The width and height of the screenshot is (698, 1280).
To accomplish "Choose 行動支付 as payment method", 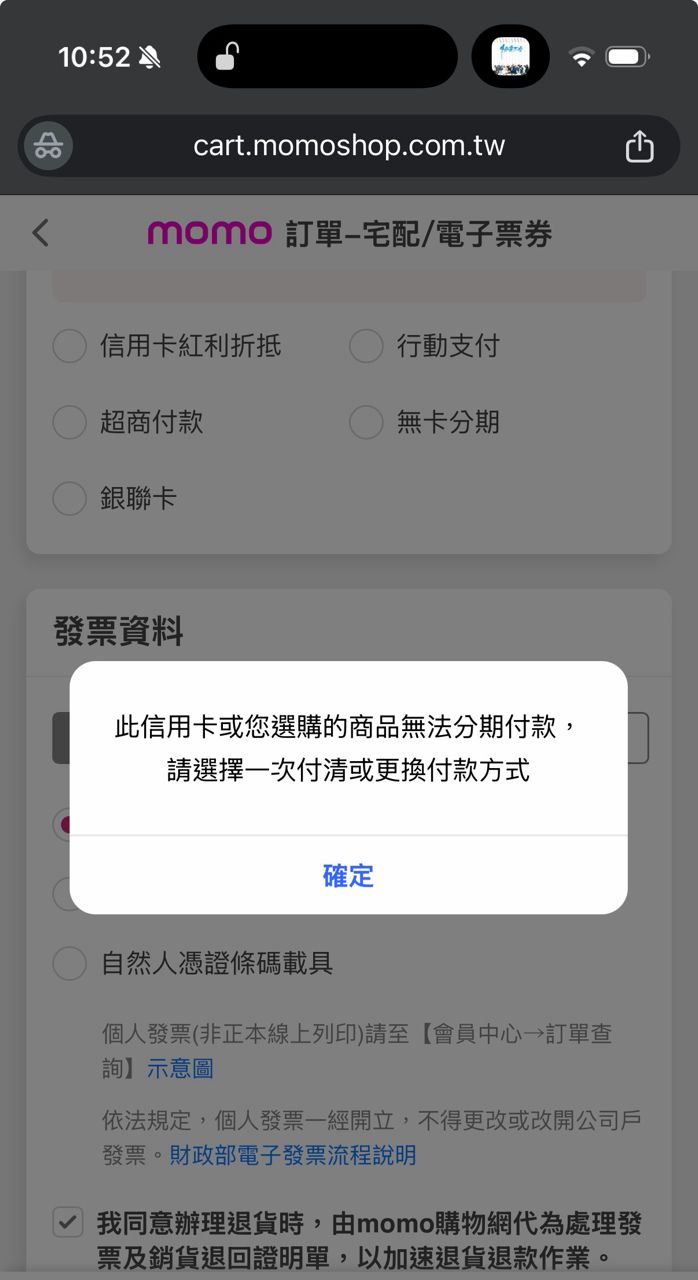I will tap(366, 346).
